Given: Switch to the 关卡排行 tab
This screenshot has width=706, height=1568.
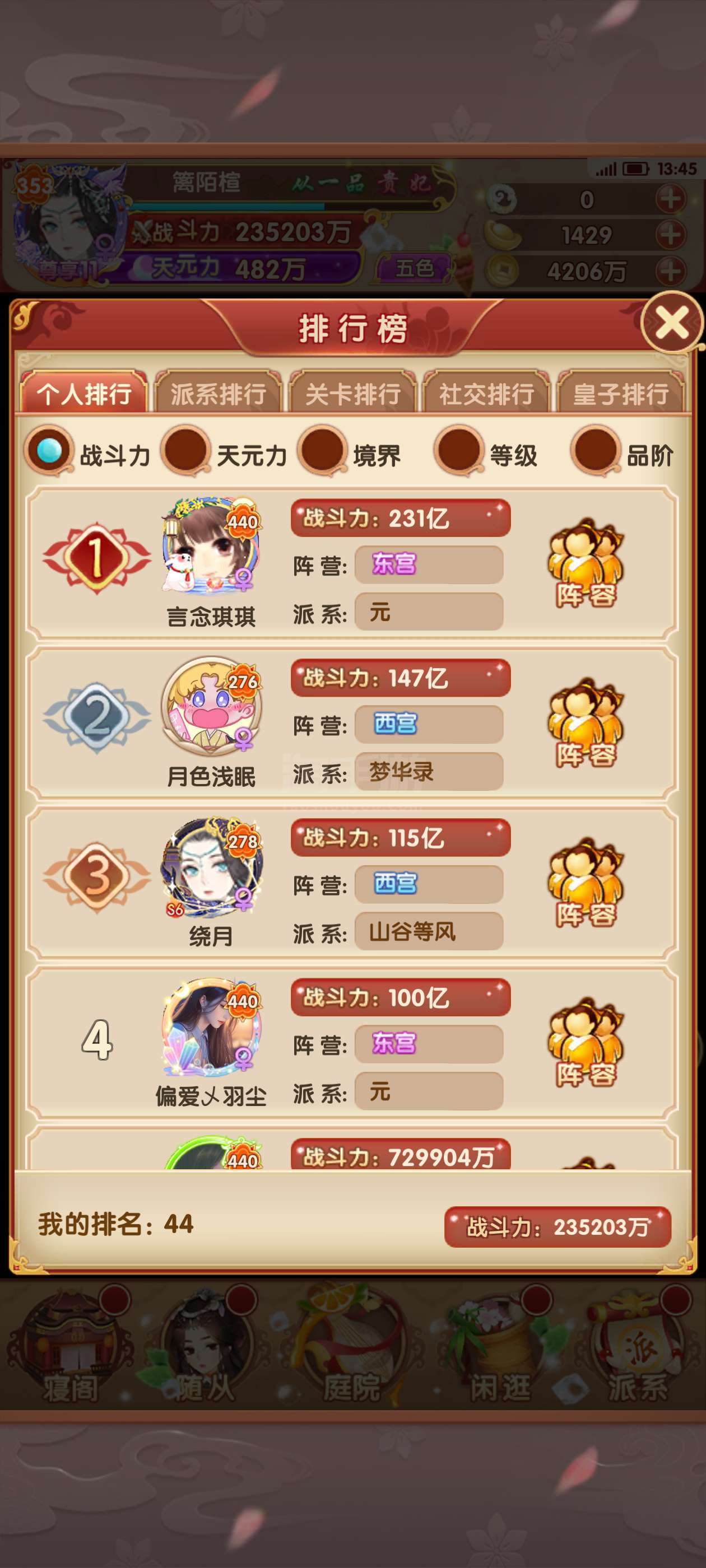Looking at the screenshot, I should (352, 393).
